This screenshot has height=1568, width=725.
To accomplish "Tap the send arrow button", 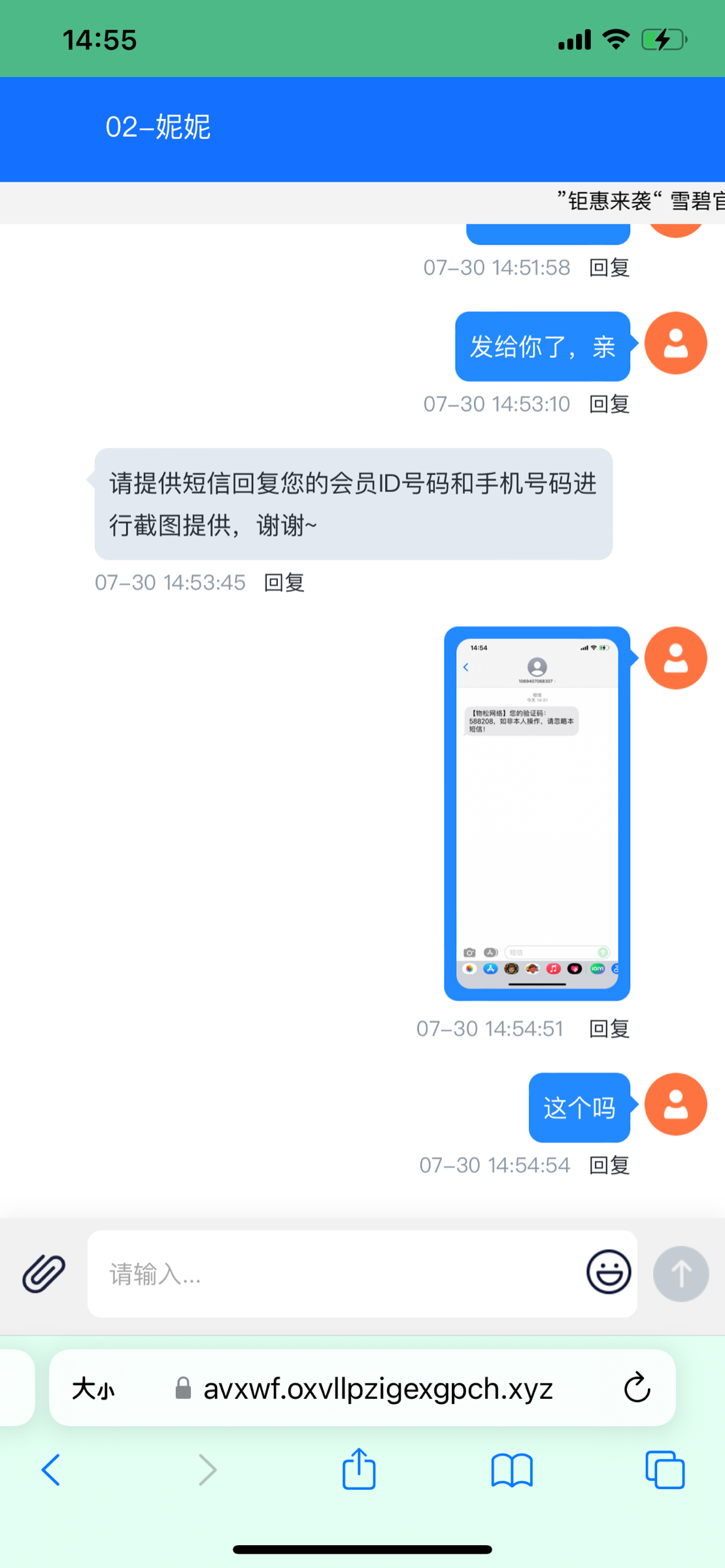I will point(681,1273).
